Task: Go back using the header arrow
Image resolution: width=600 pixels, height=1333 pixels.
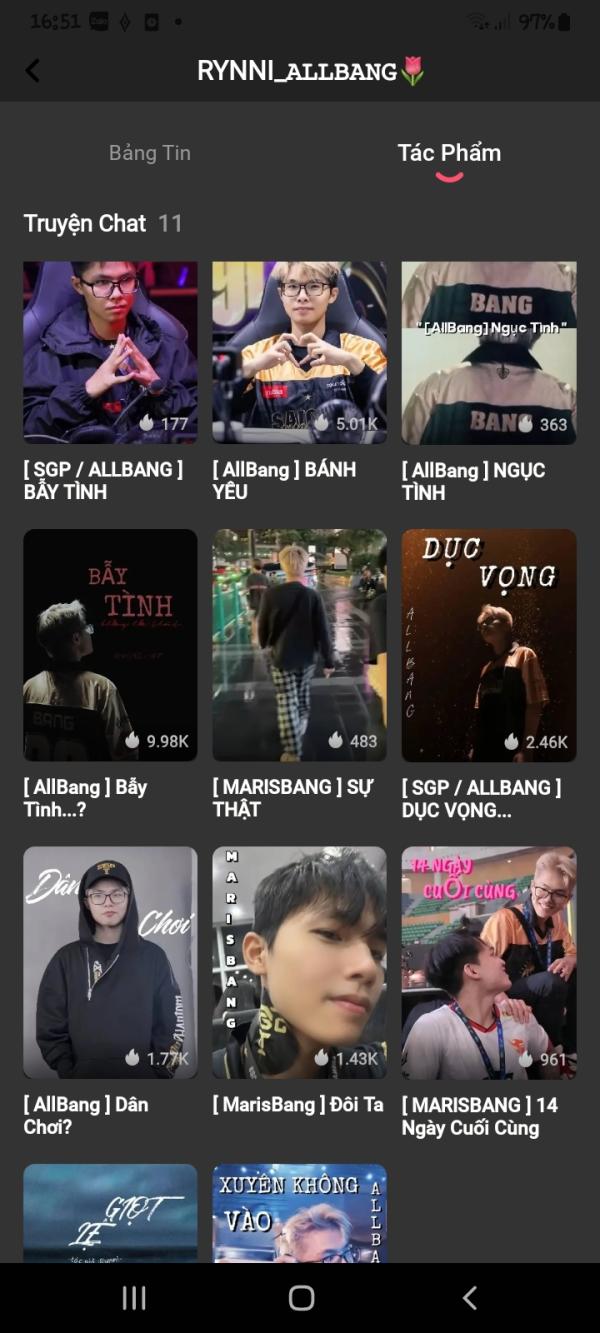Action: (33, 70)
